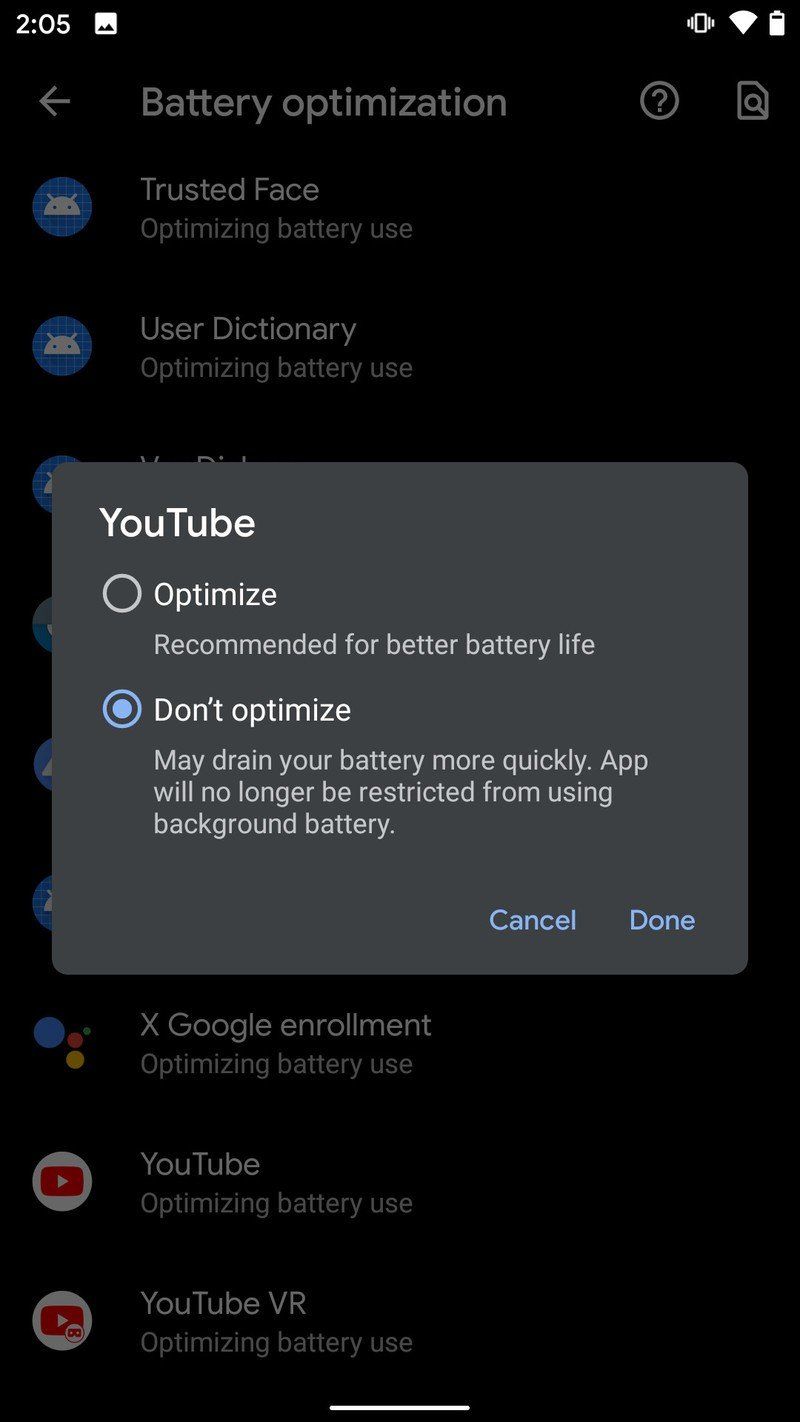This screenshot has width=800, height=1422.
Task: Select the X Google enrollment Assistant icon
Action: (62, 1042)
